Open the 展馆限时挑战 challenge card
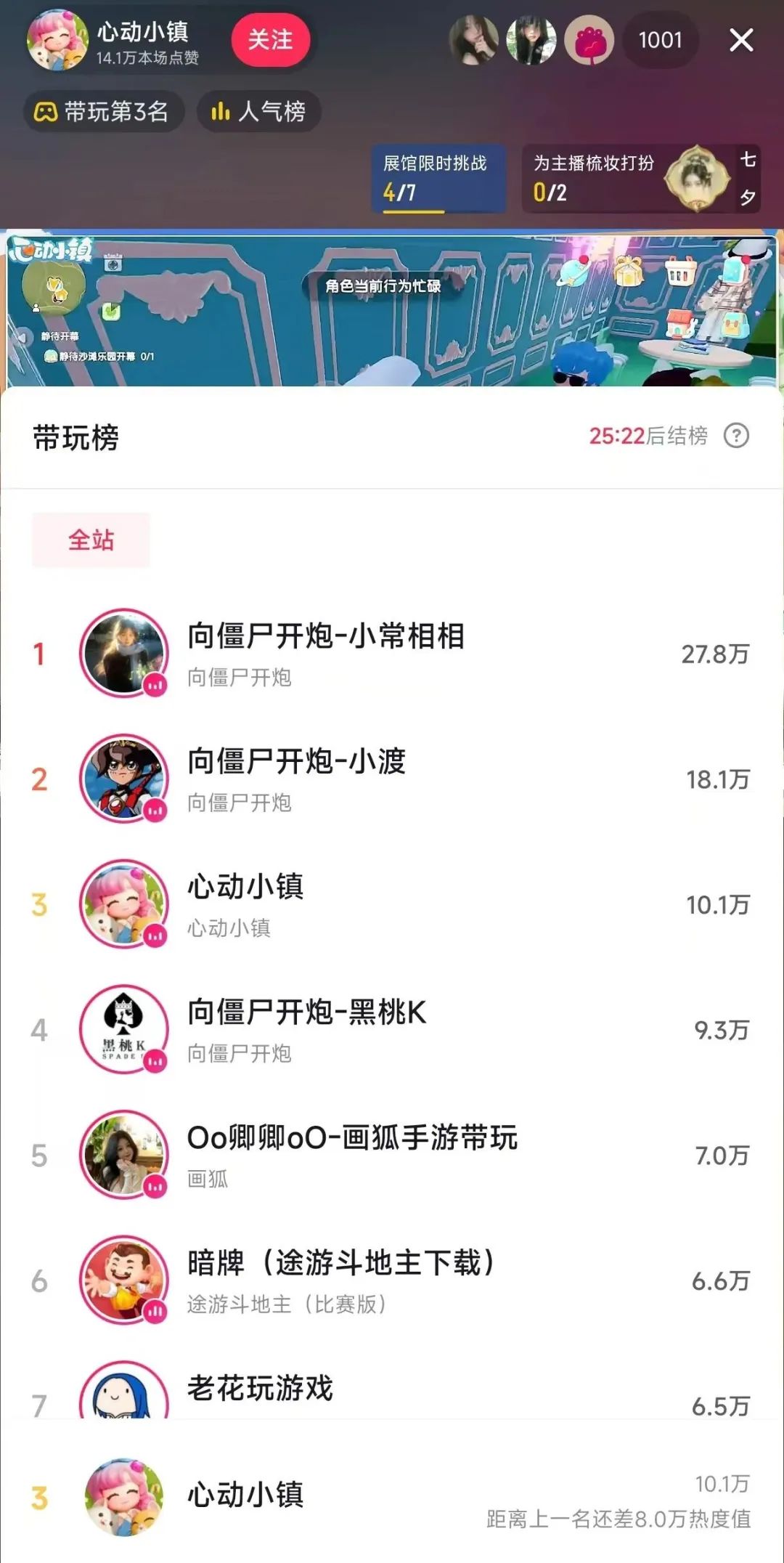Viewport: 784px width, 1563px height. (438, 179)
